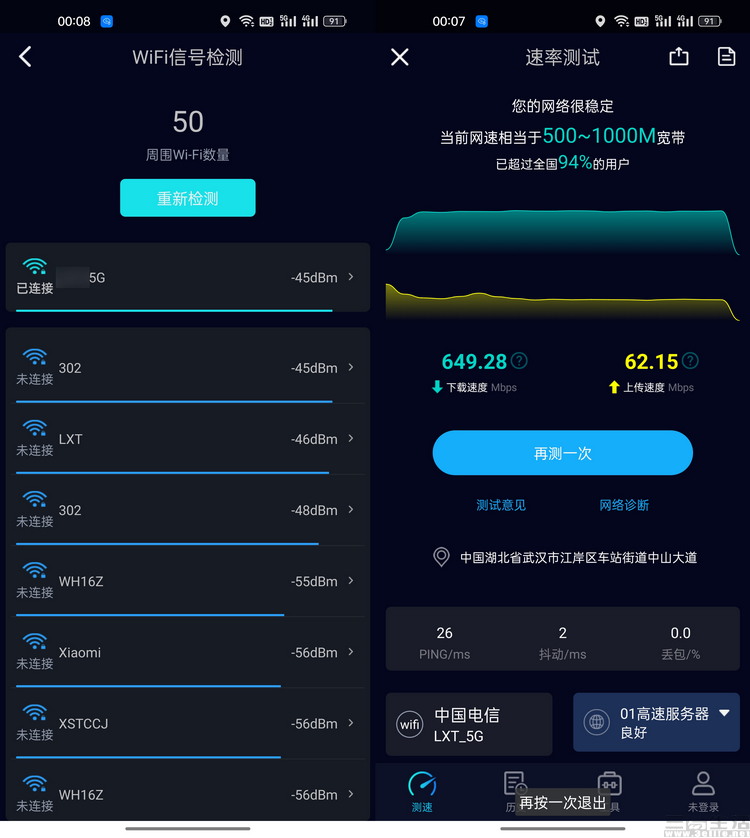Run the test again with 再测一次
Viewport: 750px width, 838px height.
(x=562, y=453)
